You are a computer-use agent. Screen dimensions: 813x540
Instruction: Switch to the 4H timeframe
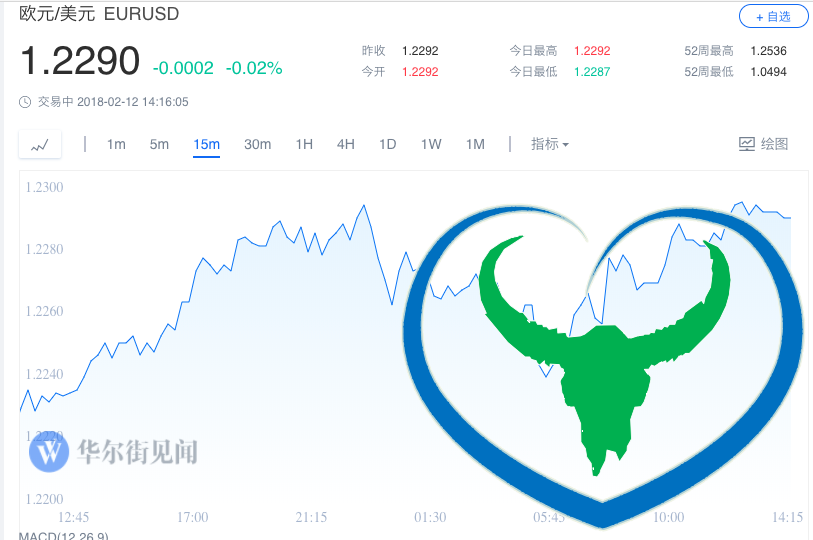click(x=345, y=144)
